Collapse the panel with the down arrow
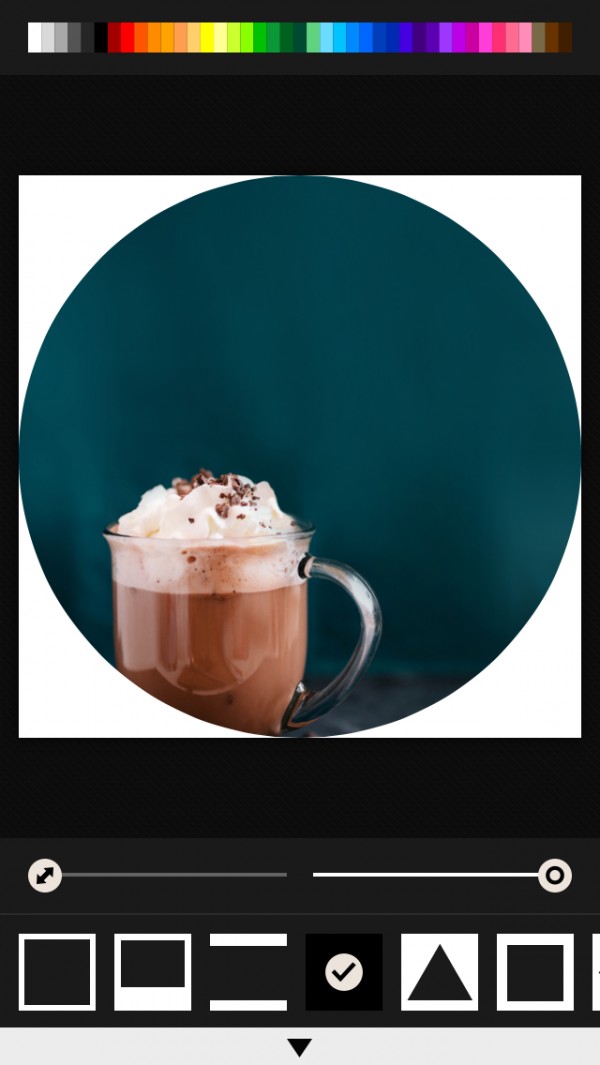600x1065 pixels. (299, 1047)
